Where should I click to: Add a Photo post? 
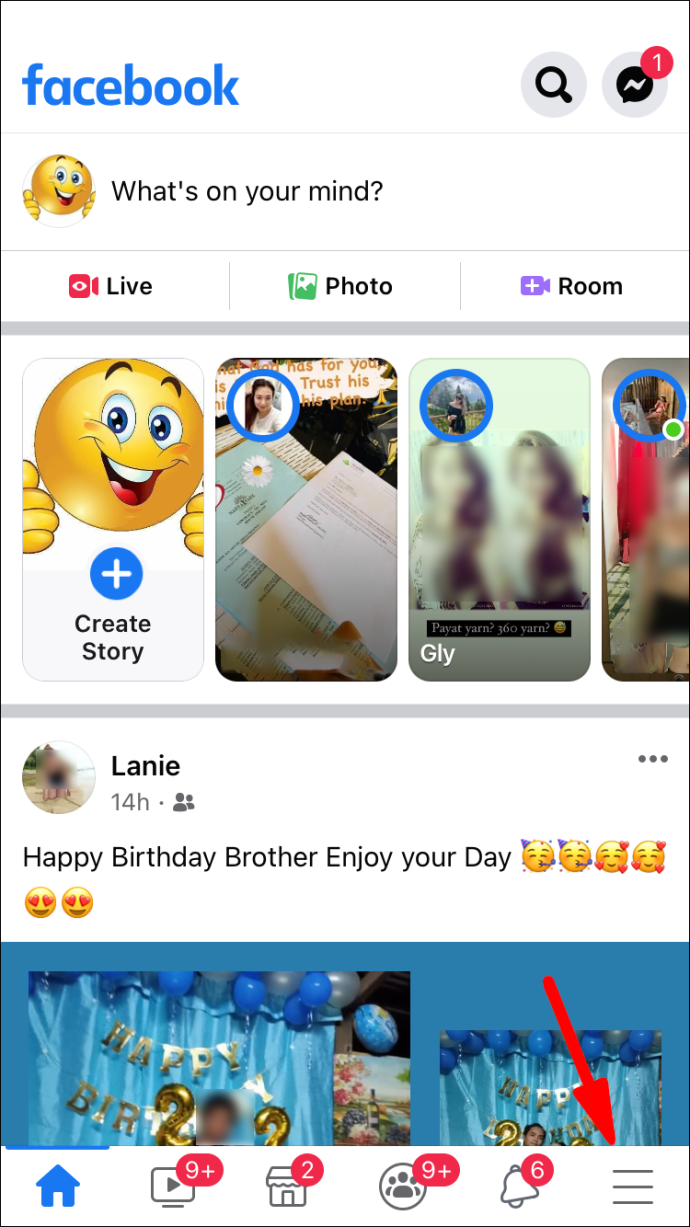pyautogui.click(x=340, y=286)
